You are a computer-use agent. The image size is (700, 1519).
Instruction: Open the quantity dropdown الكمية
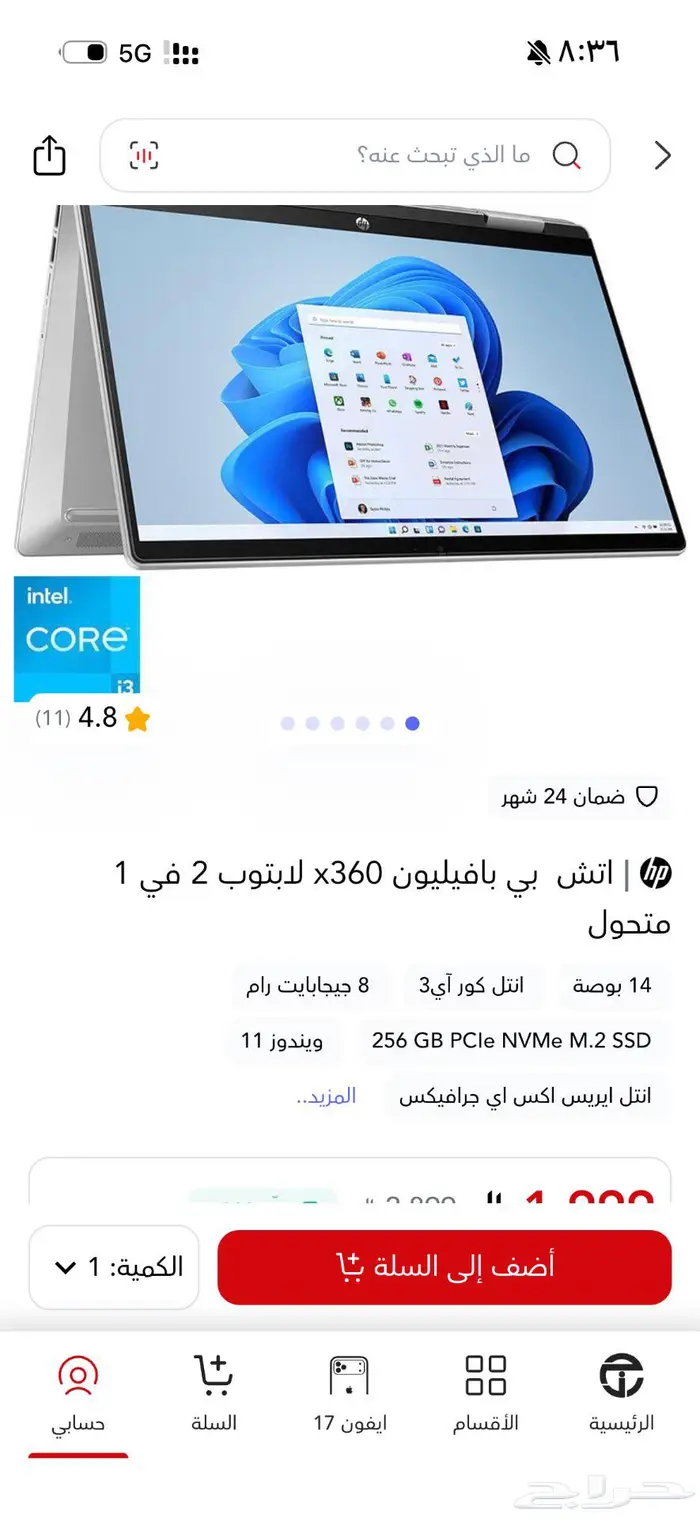114,1267
